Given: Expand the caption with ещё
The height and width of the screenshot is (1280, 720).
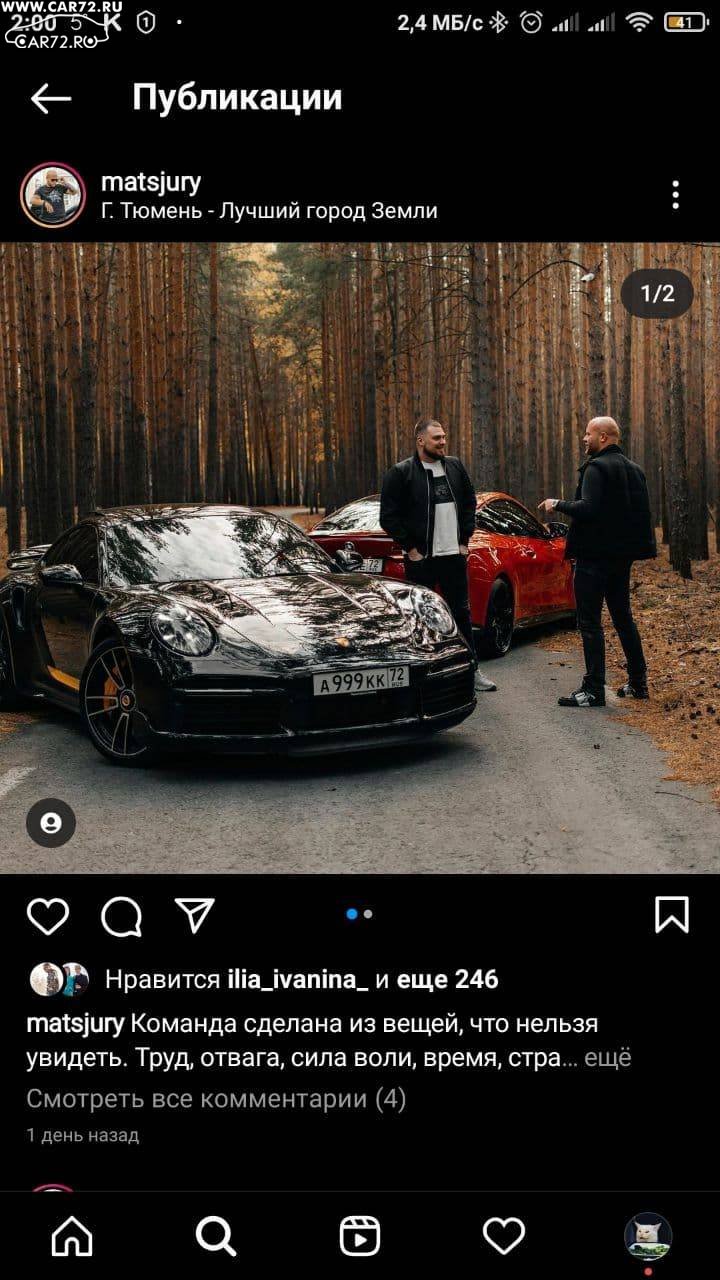Looking at the screenshot, I should (x=607, y=1058).
